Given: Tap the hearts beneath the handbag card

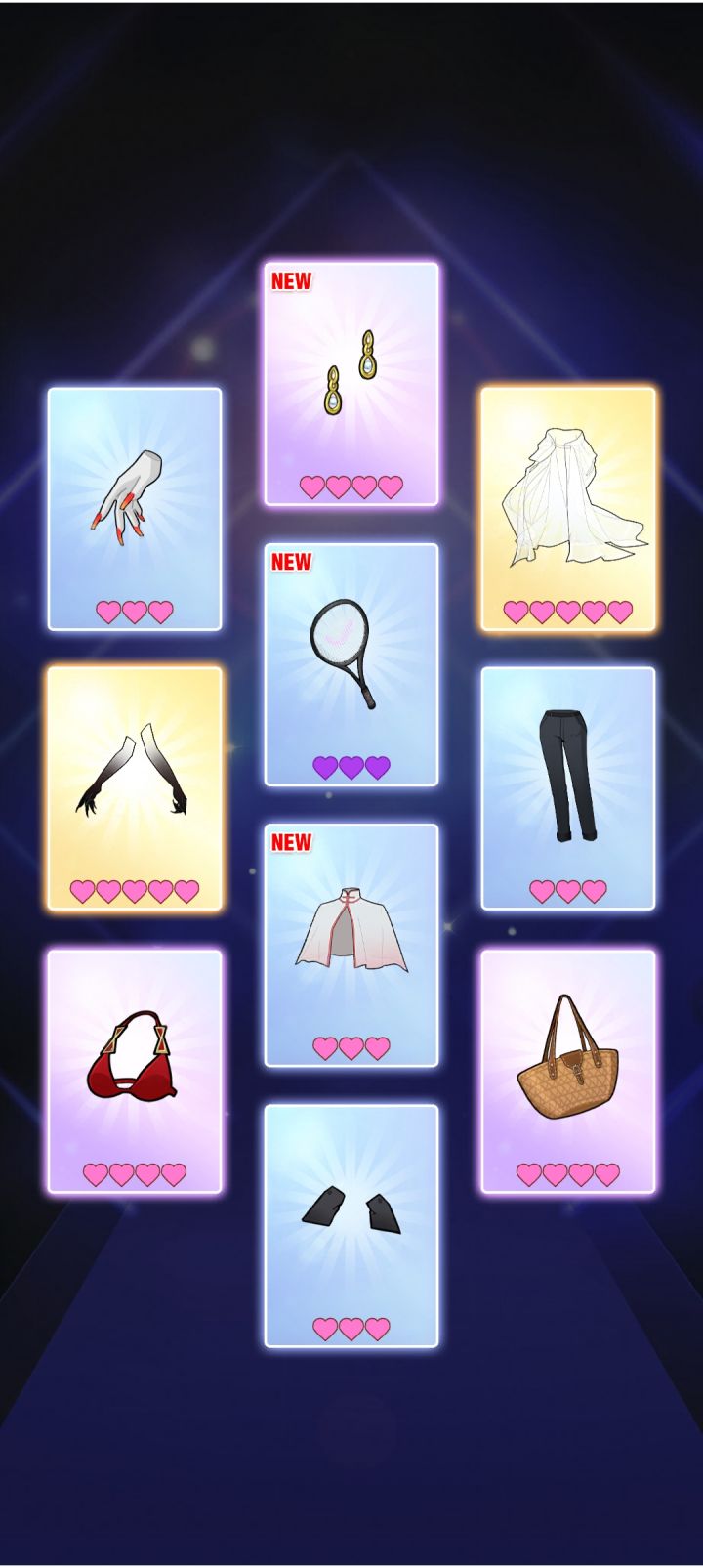Looking at the screenshot, I should point(566,1170).
